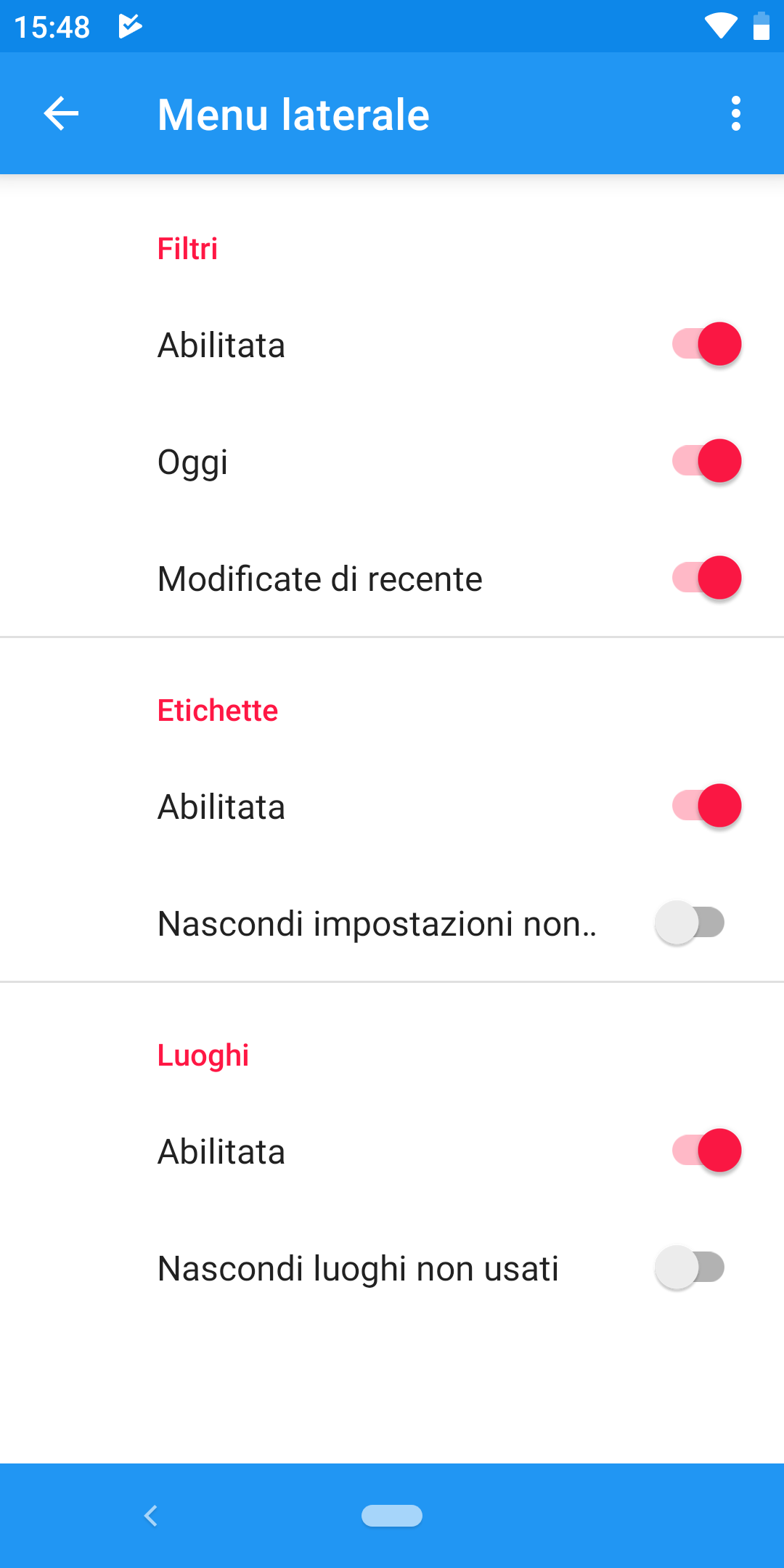This screenshot has height=1568, width=784.
Task: Go back using the app bar arrow
Action: [x=61, y=114]
